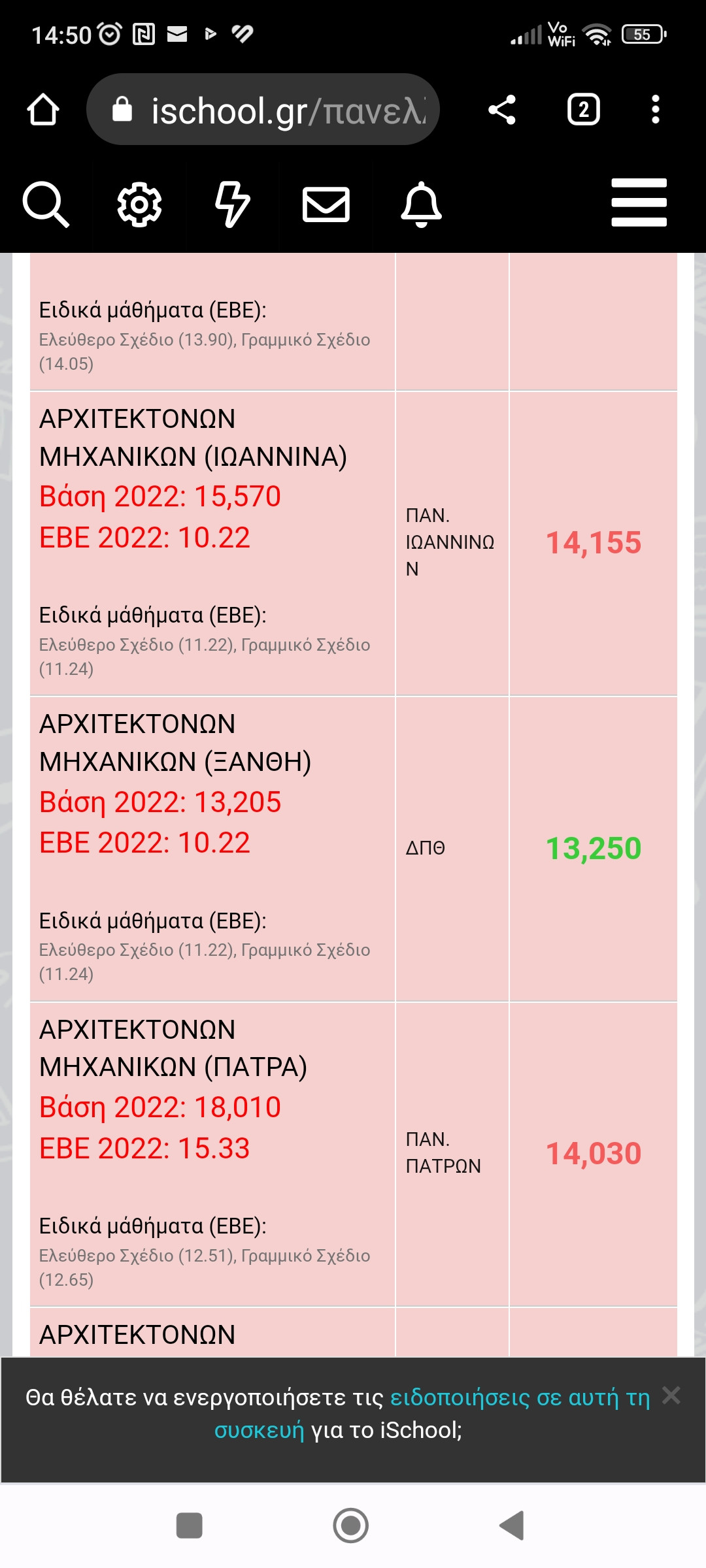This screenshot has width=706, height=1568.
Task: Tap the lightning bolt icon
Action: click(x=233, y=204)
